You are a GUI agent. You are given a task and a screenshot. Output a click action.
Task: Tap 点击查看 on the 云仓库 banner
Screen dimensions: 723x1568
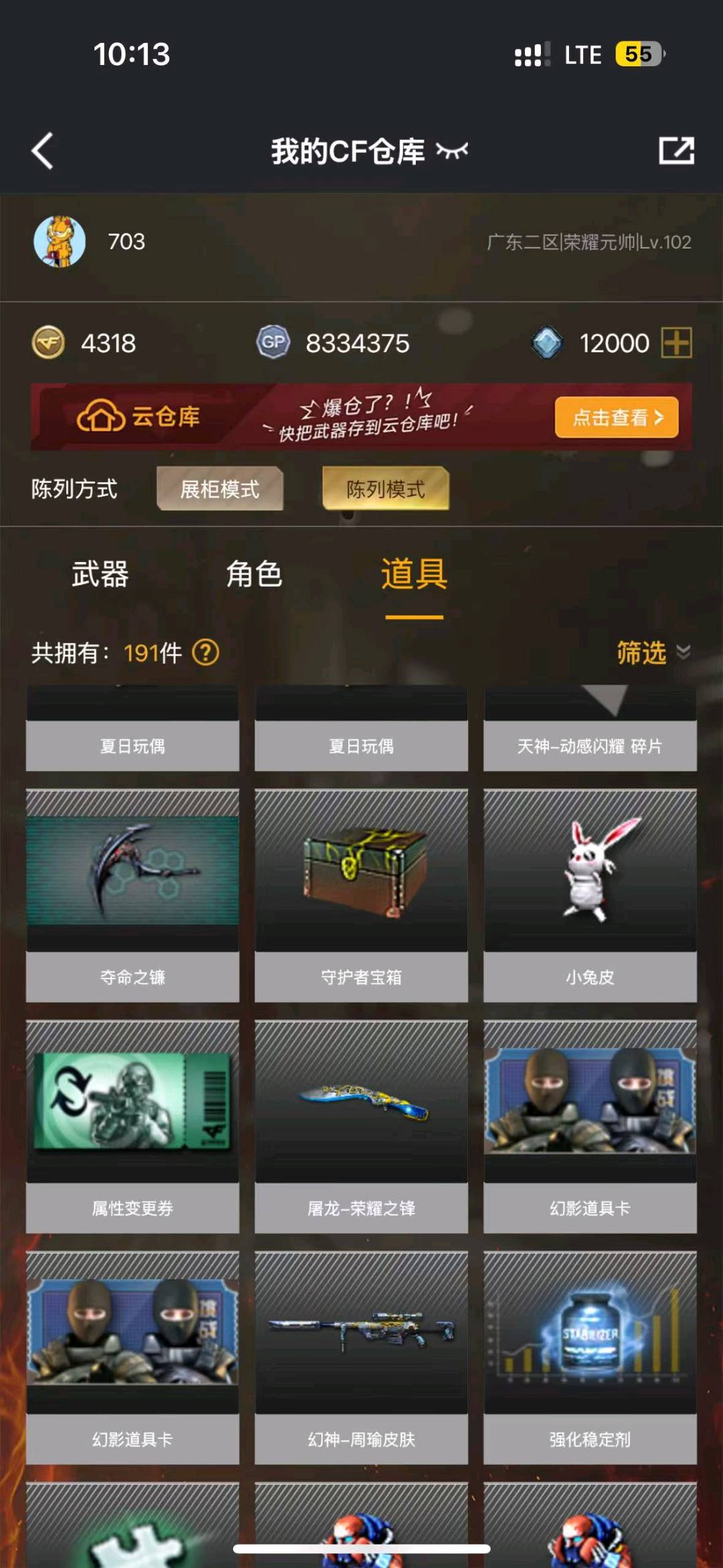[617, 417]
